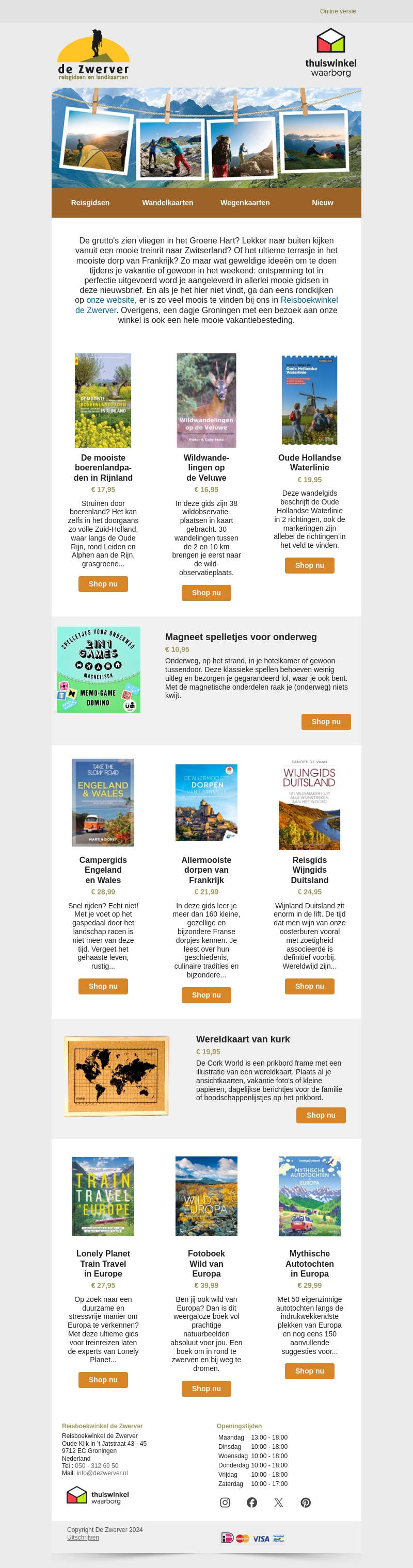This screenshot has width=413, height=1568.
Task: Shop Lonely Planet Train Travel in Europe
Action: 103,1379
